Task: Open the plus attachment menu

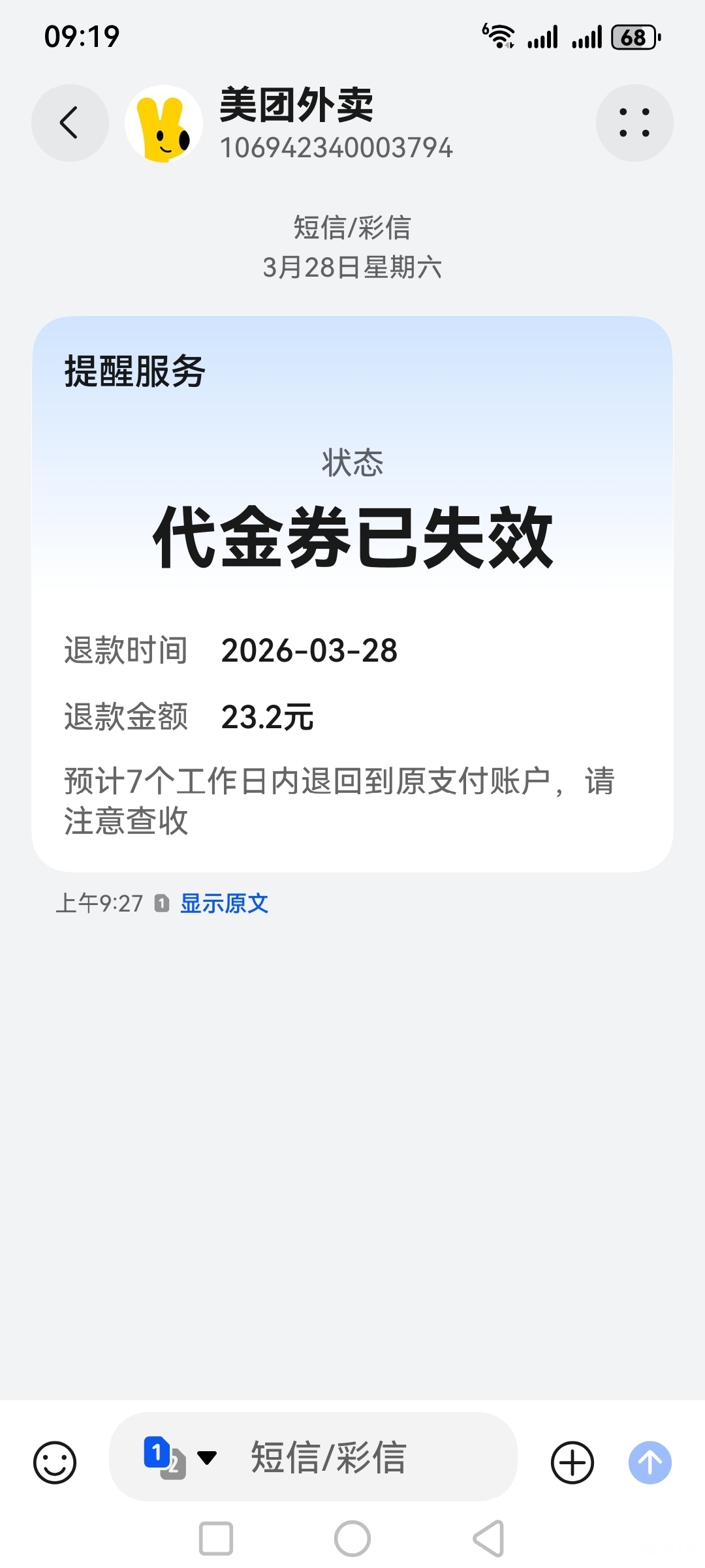Action: pos(572,1462)
